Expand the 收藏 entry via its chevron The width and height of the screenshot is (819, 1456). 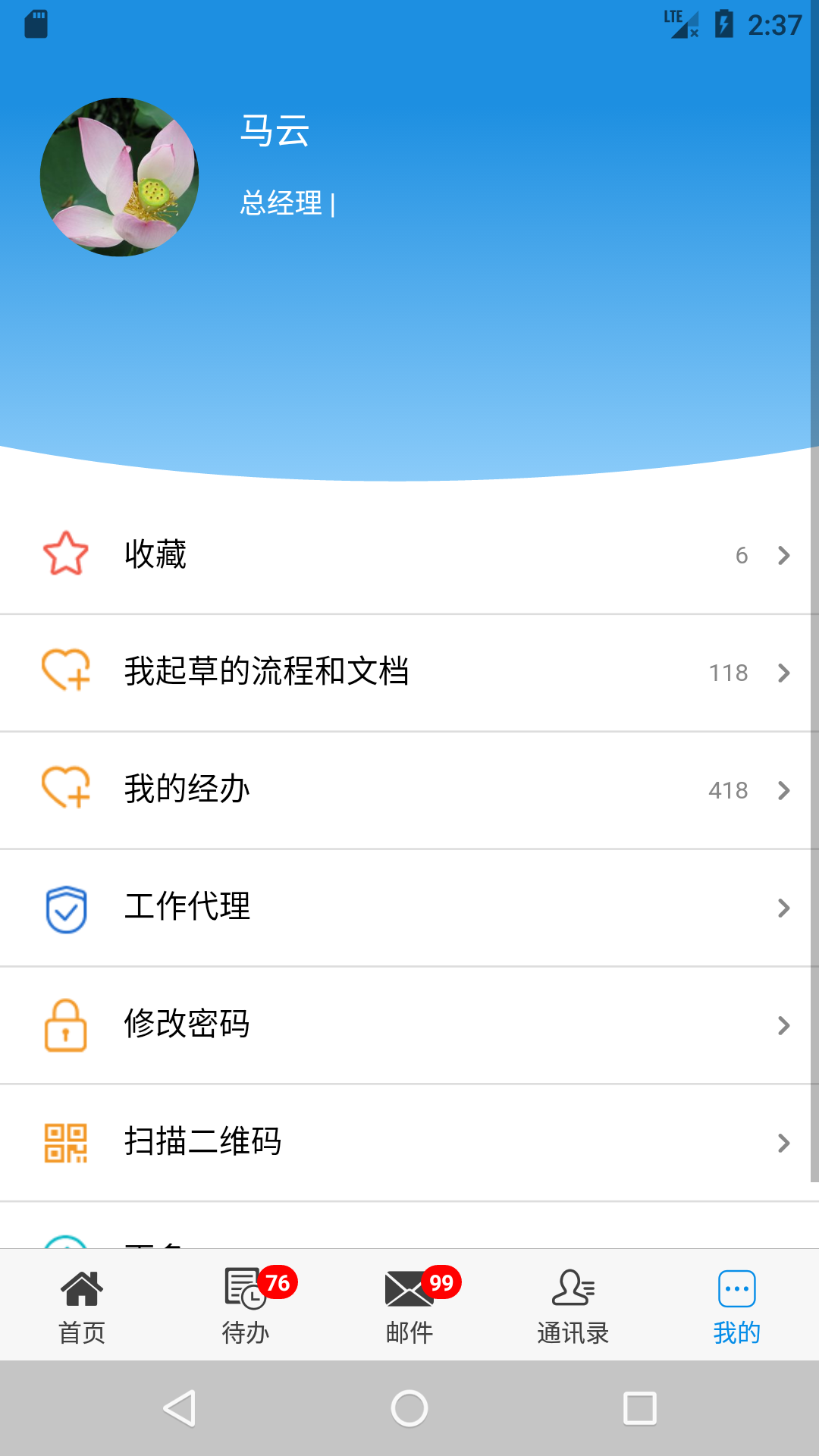tap(784, 554)
